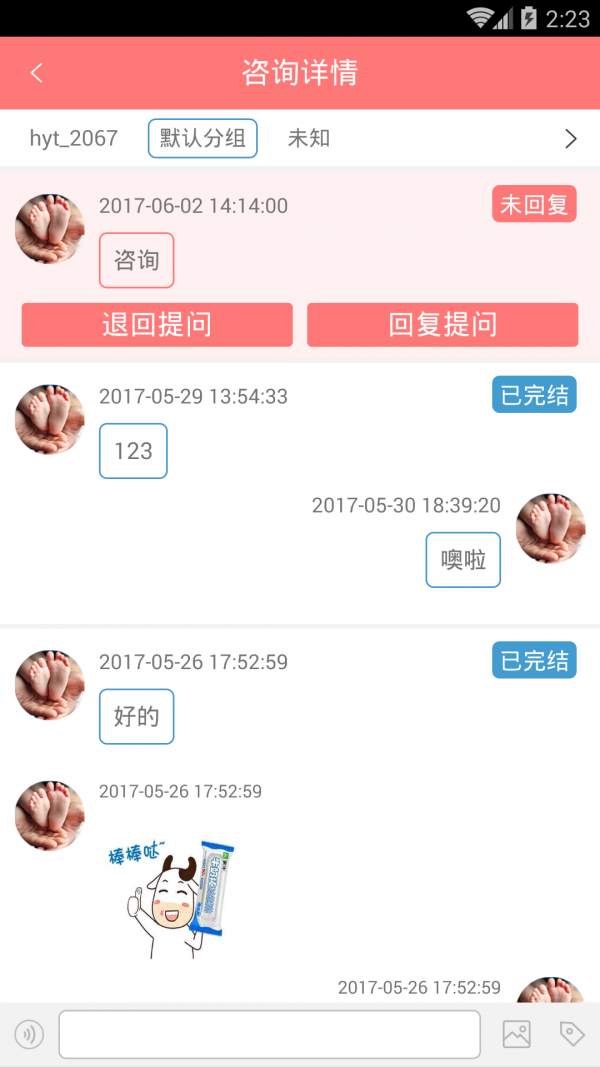Switch to voice input
The width and height of the screenshot is (600, 1067).
point(30,1035)
